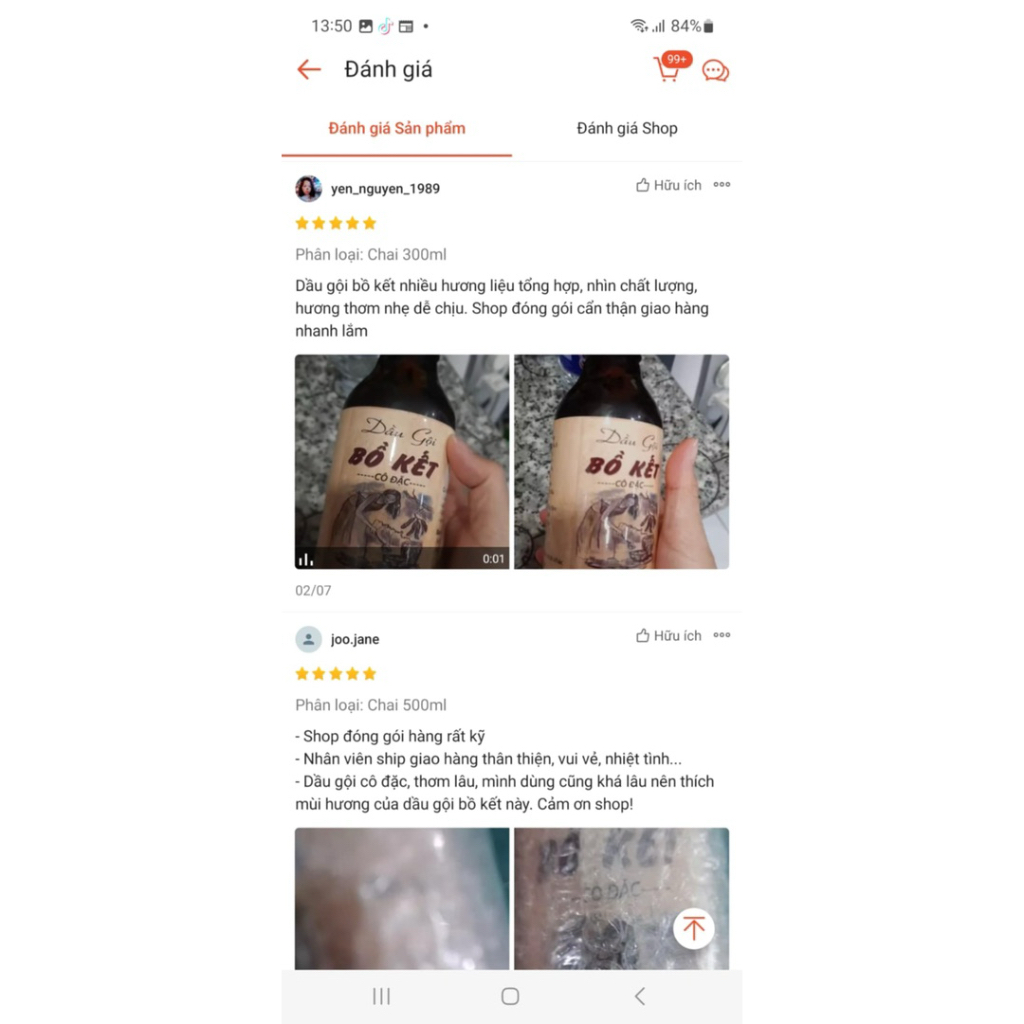Go back from the Đánh giá page

(x=309, y=69)
